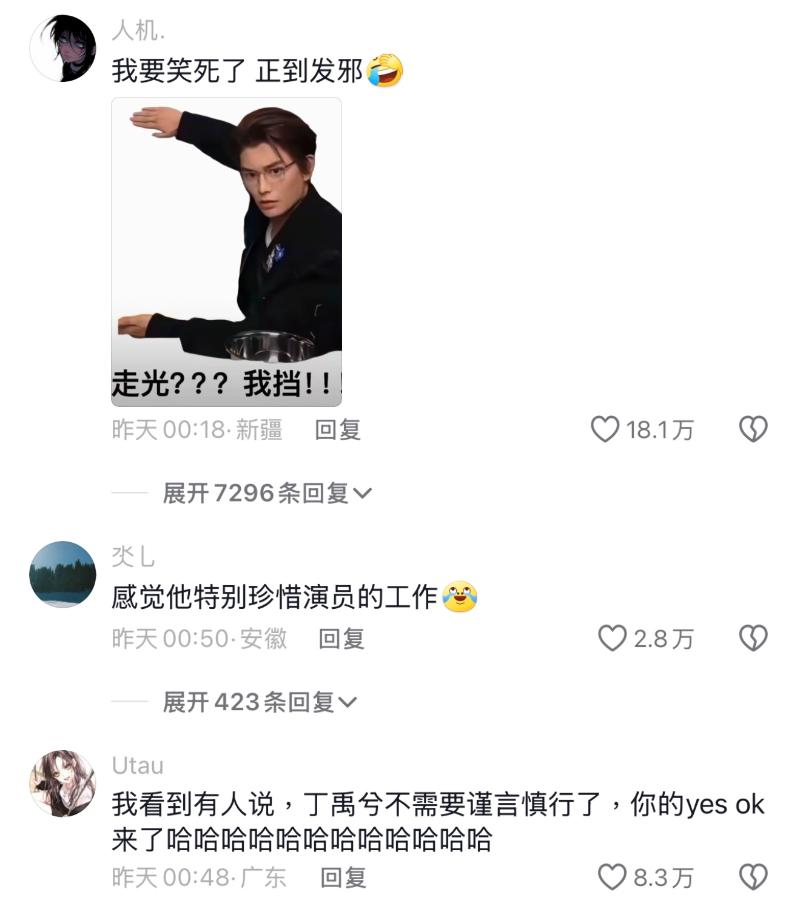Reply to the comment from 安徽
The height and width of the screenshot is (923, 800).
(x=341, y=638)
